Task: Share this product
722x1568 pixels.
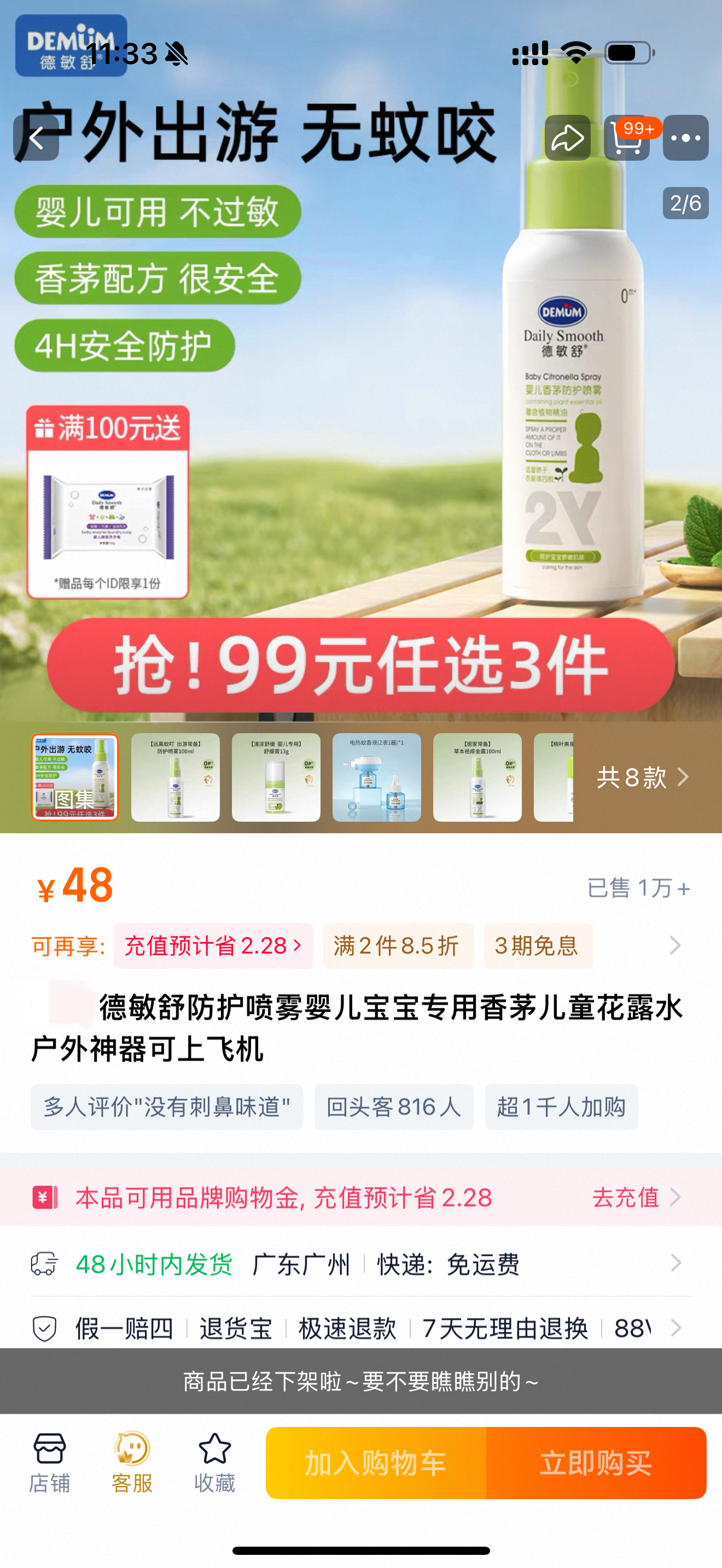Action: [567, 138]
